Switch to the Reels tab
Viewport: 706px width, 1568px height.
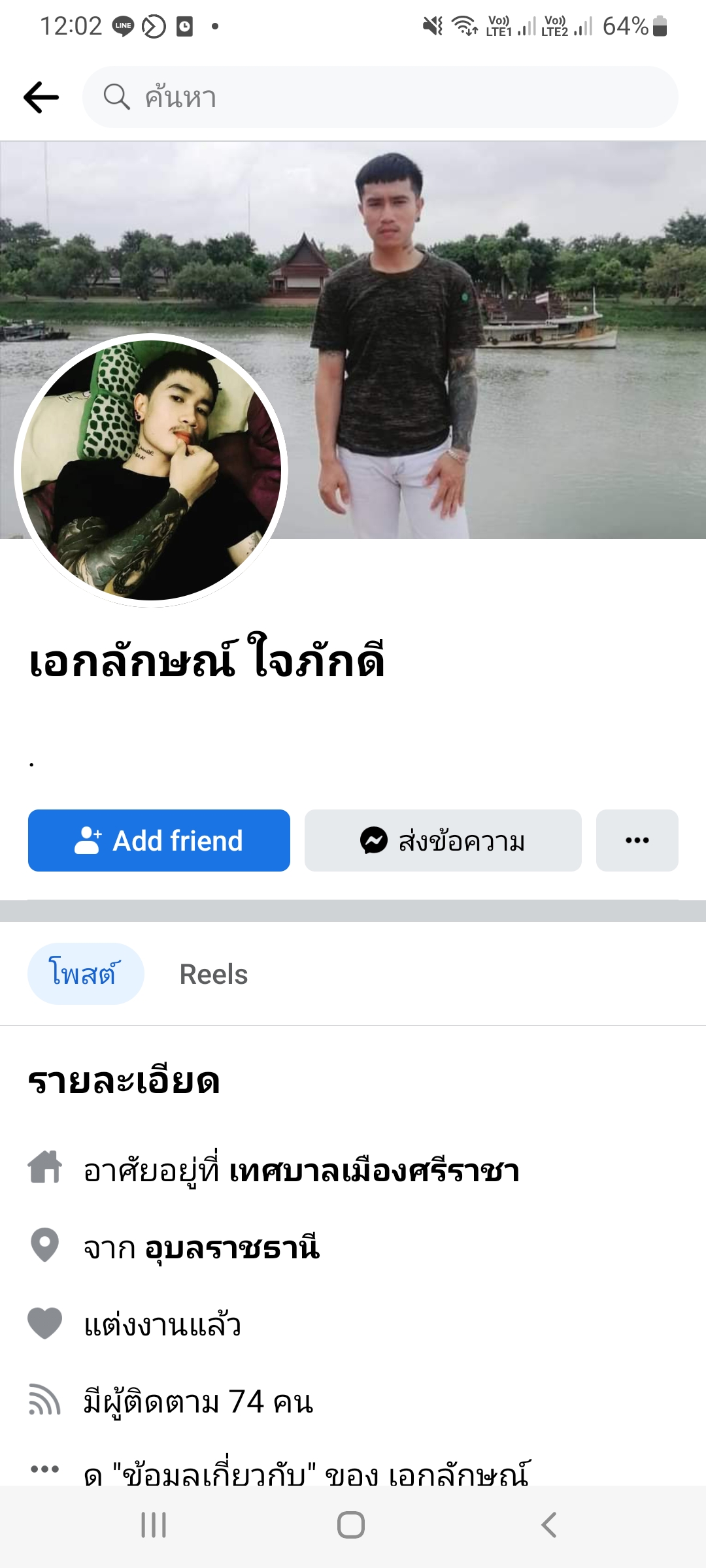point(214,974)
